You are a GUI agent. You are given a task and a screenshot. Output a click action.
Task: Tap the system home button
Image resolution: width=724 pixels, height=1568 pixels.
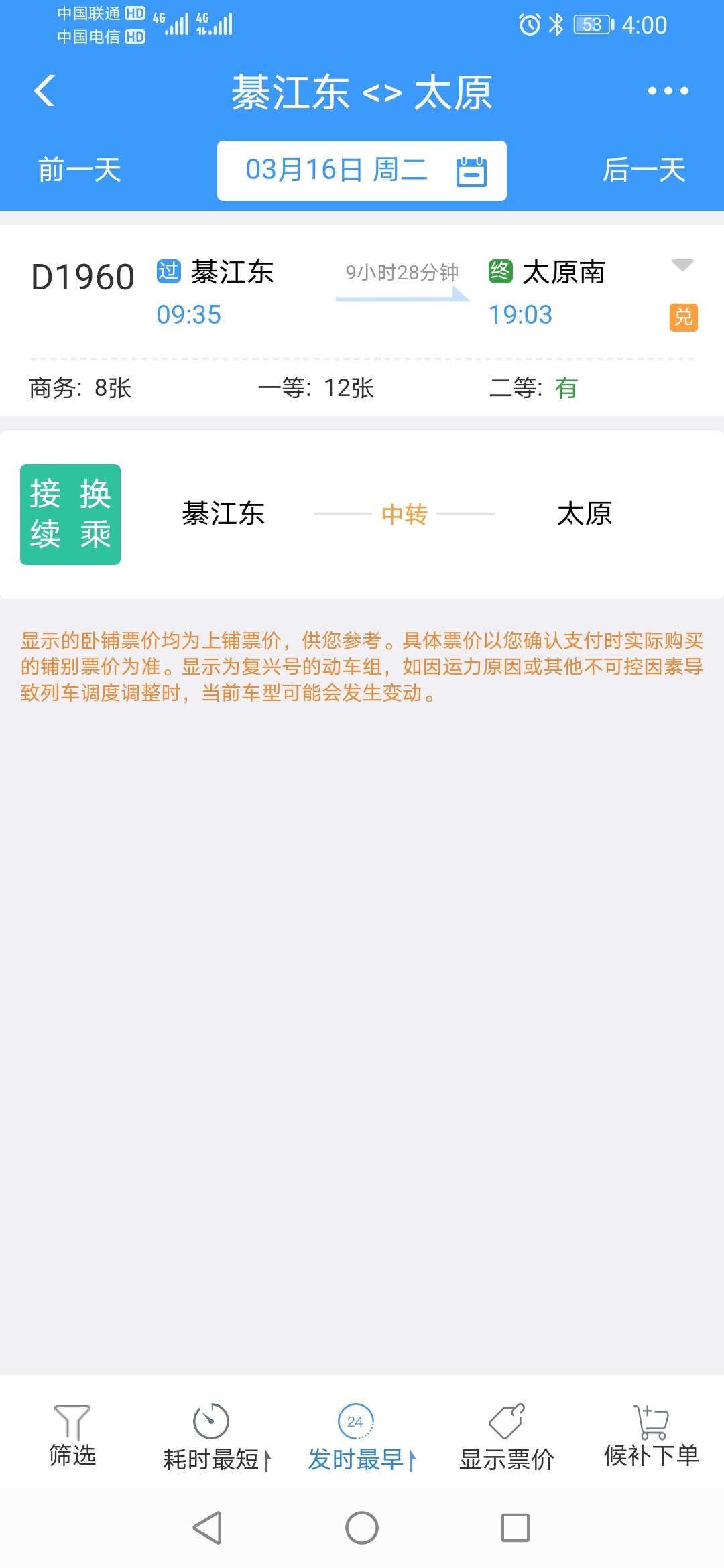362,1528
